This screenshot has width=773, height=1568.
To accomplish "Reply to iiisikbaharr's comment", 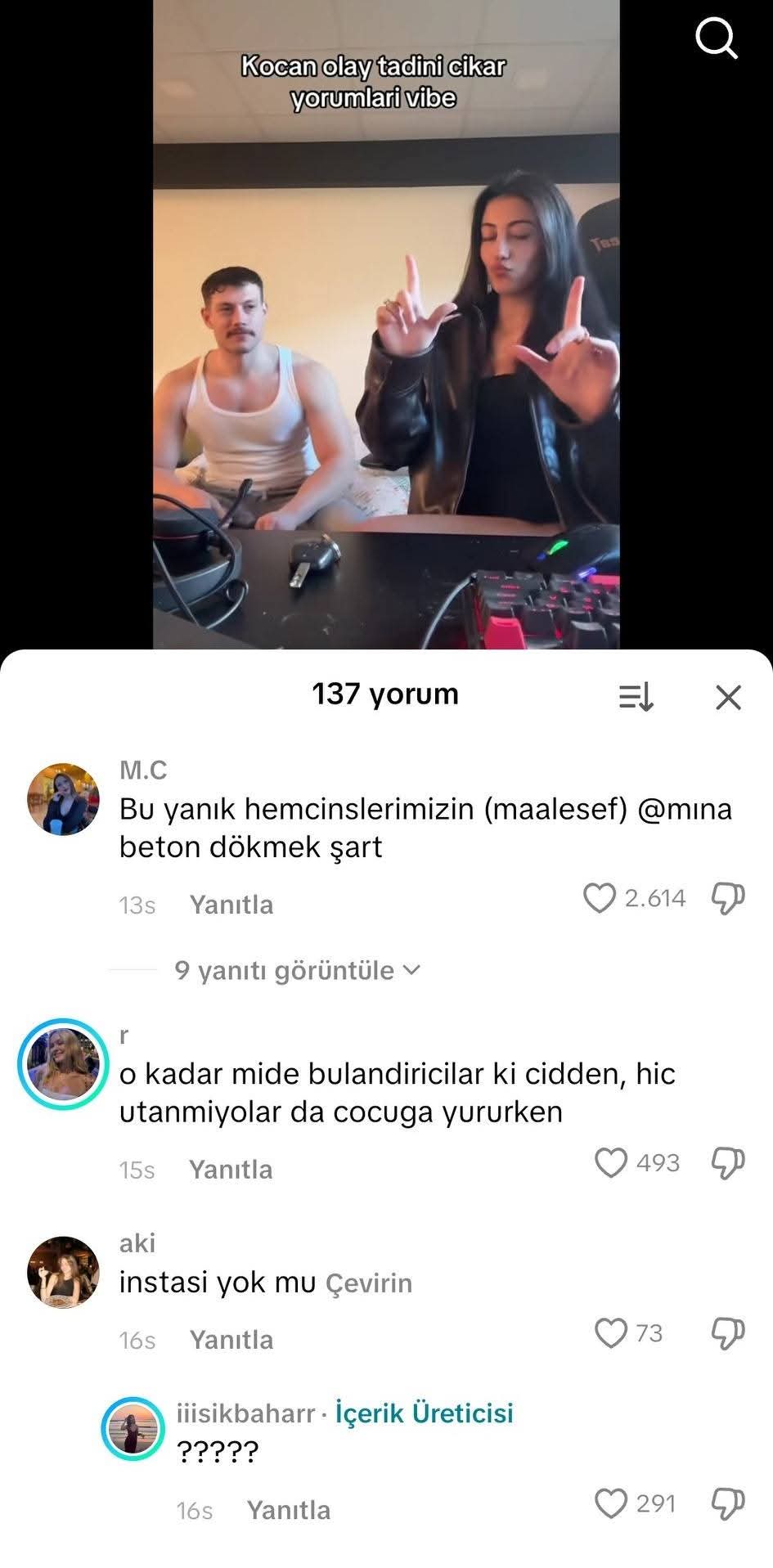I will [x=289, y=1510].
